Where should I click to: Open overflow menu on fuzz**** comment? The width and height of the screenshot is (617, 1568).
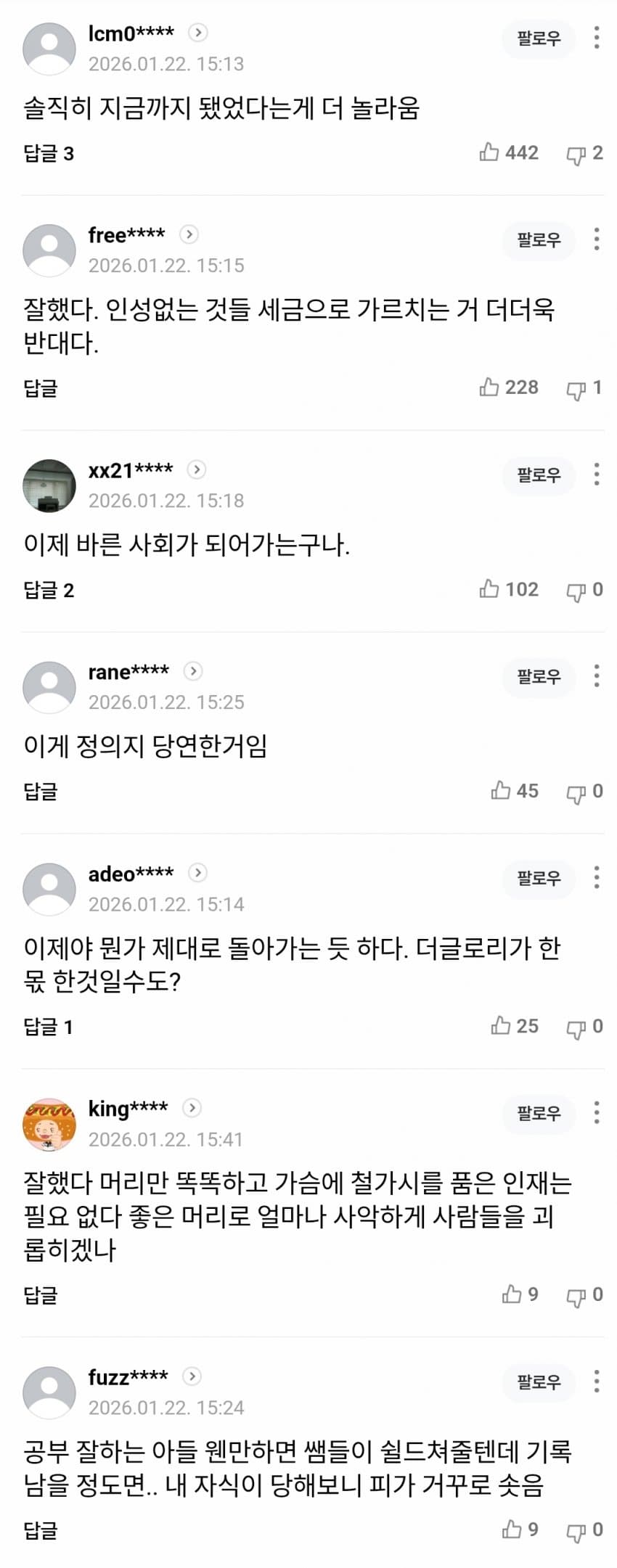point(596,1381)
